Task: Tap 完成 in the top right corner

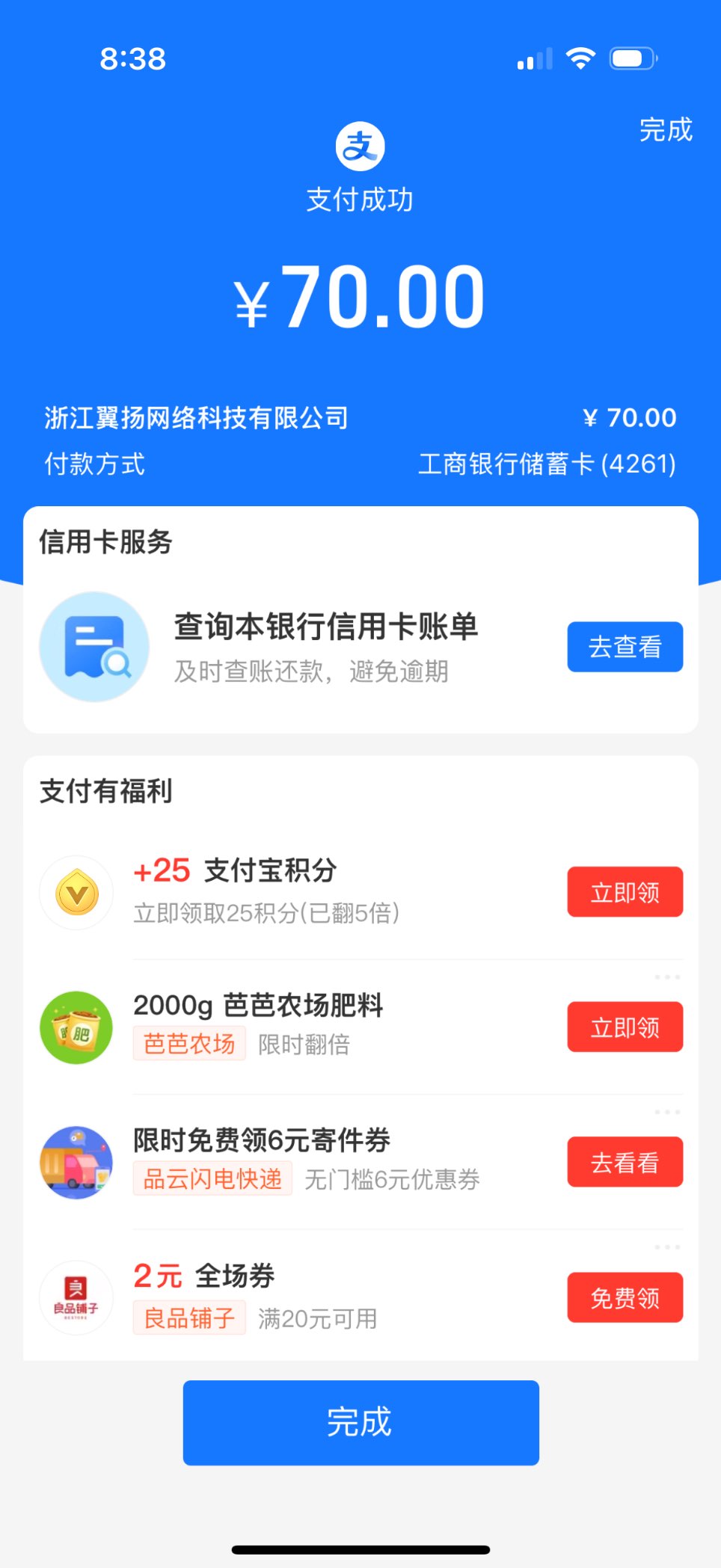Action: tap(665, 130)
